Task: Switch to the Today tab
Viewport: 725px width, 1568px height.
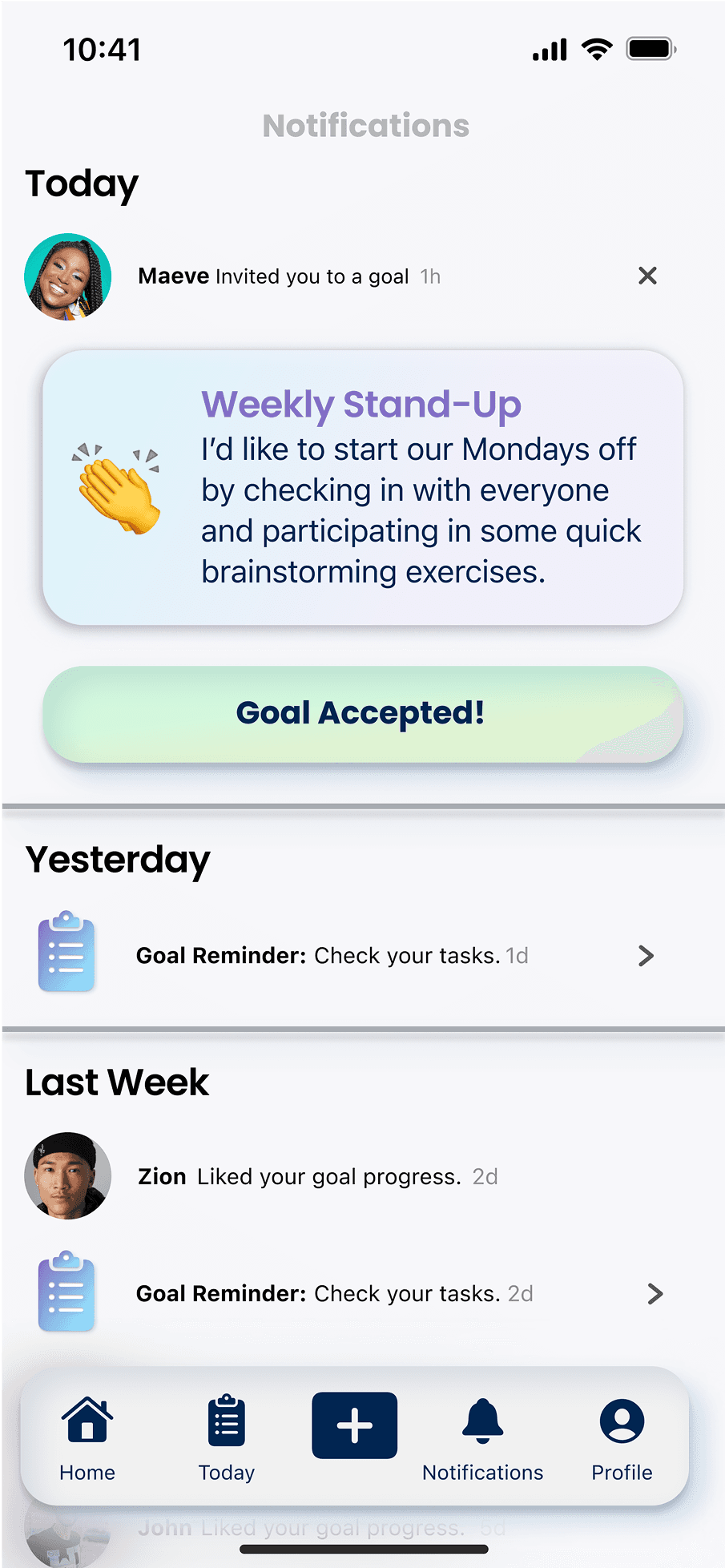Action: pyautogui.click(x=227, y=1439)
